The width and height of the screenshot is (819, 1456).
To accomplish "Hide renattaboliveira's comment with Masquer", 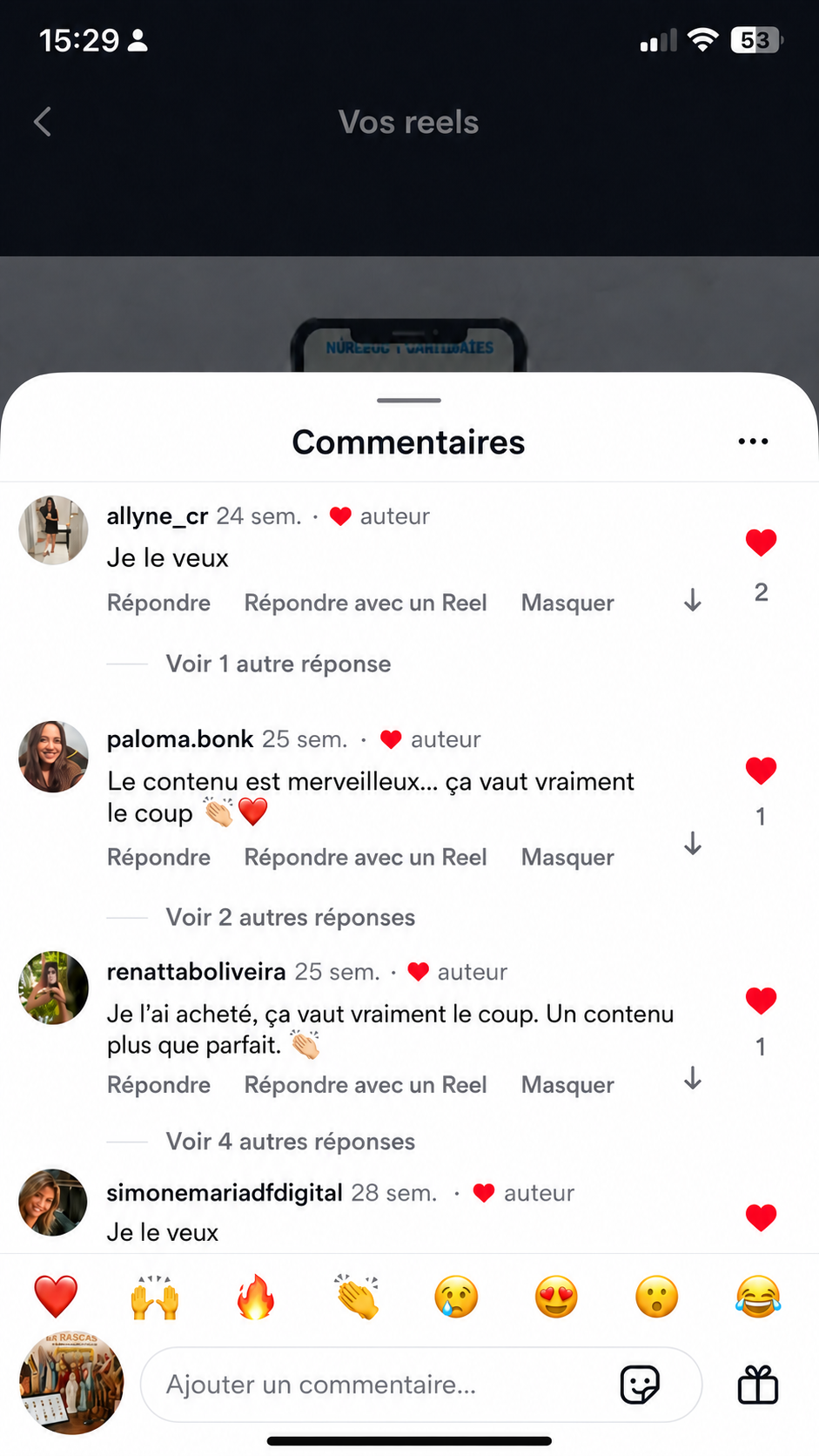I will (567, 1085).
